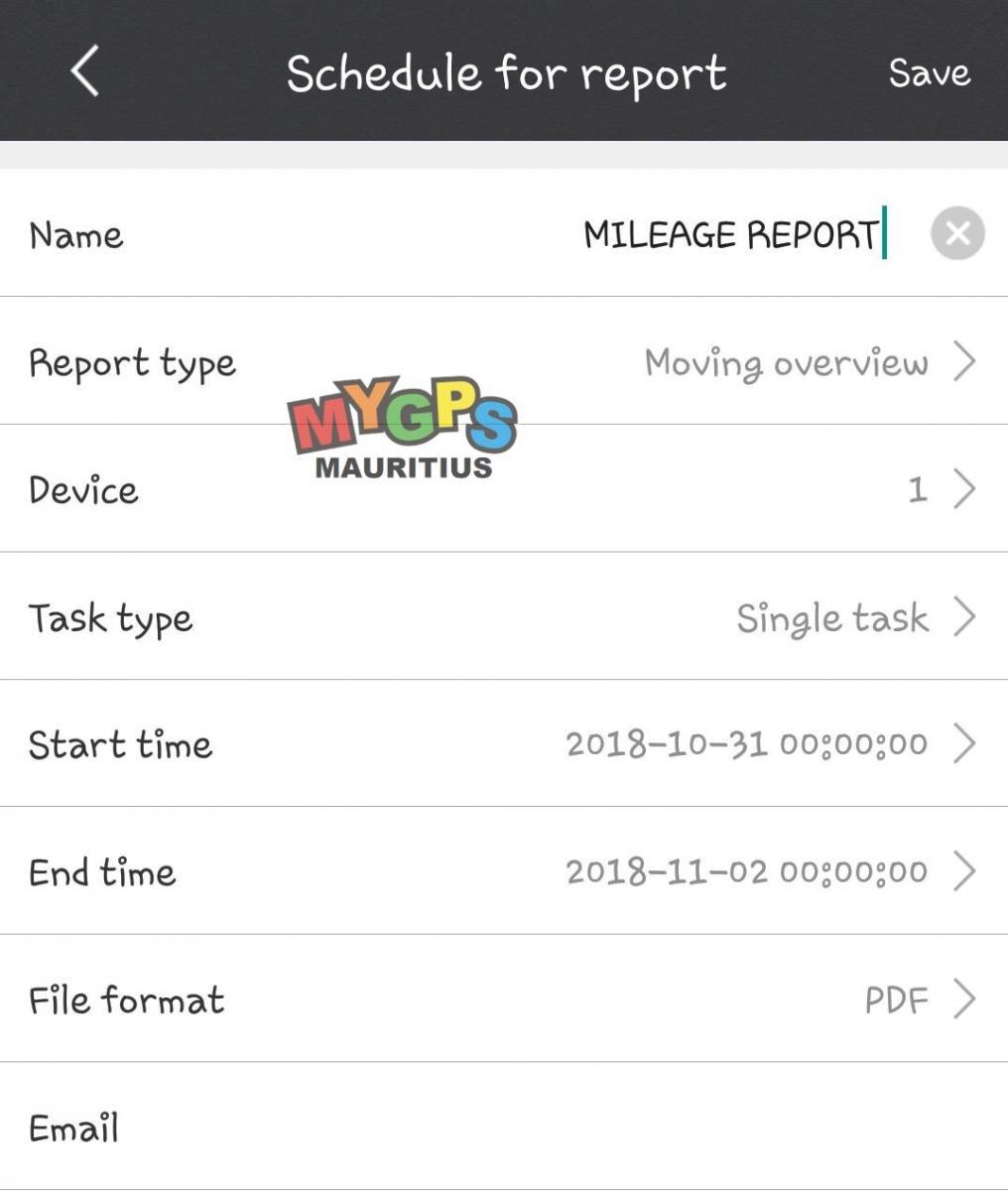Edit the MILEAGE REPORT name field
1008x1191 pixels.
(730, 235)
